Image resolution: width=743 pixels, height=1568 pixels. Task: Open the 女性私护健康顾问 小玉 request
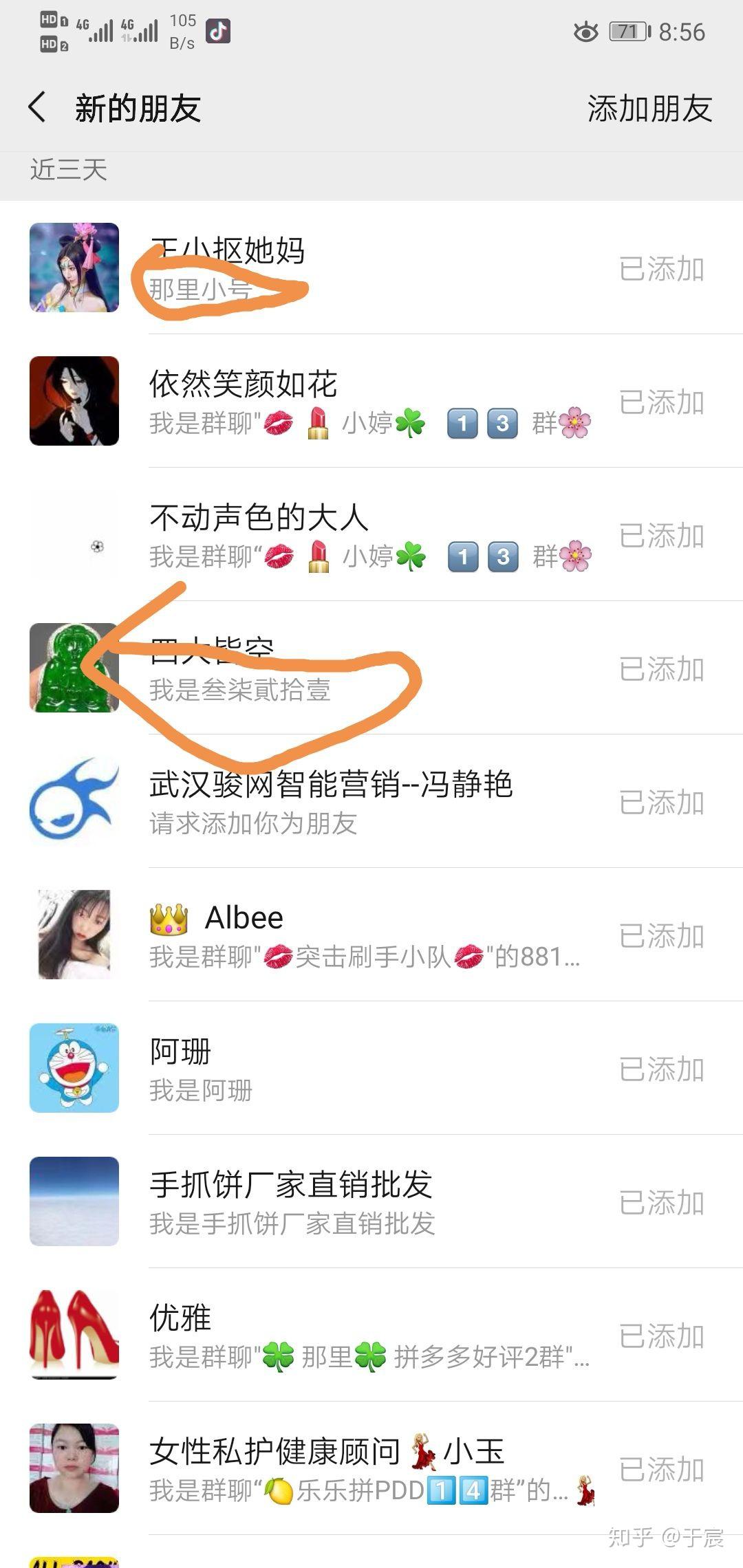tap(371, 1469)
